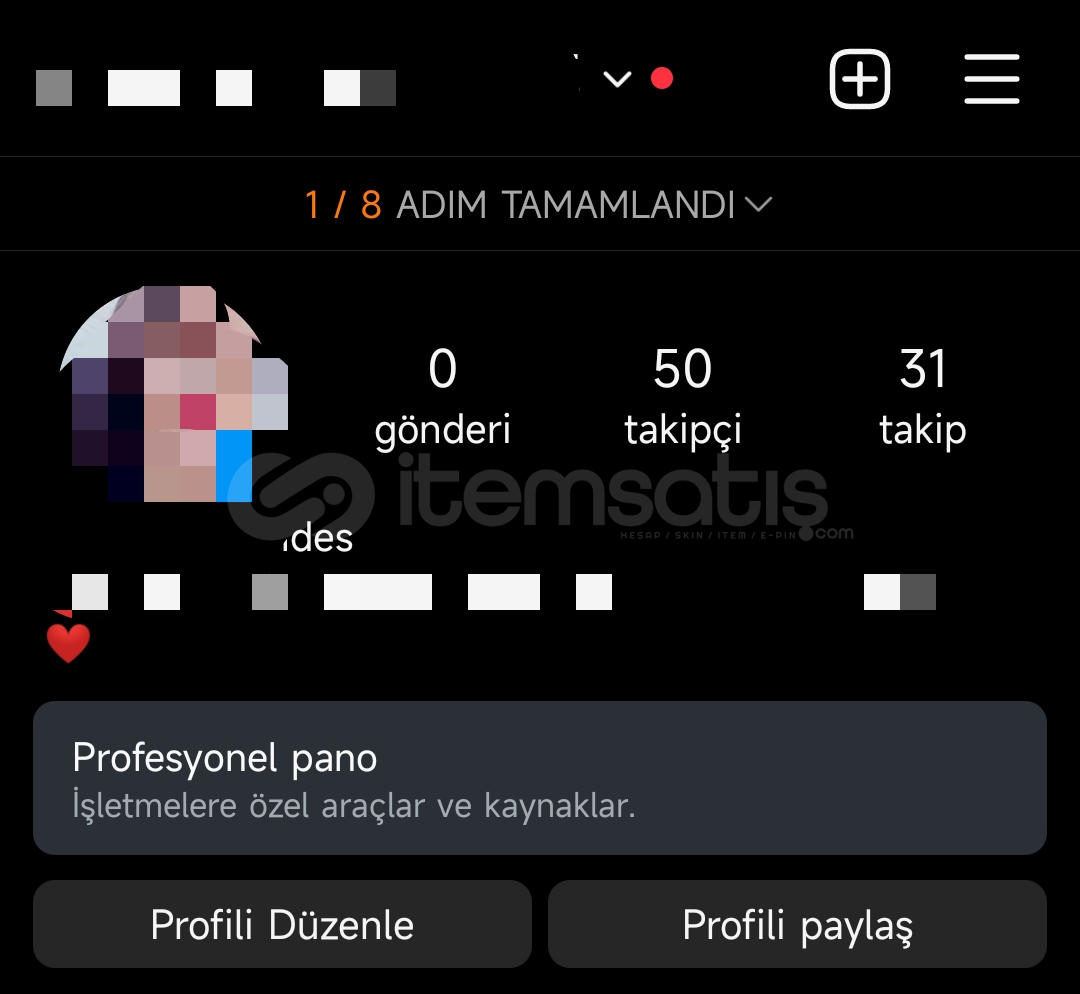View the takip following list

[x=922, y=397]
